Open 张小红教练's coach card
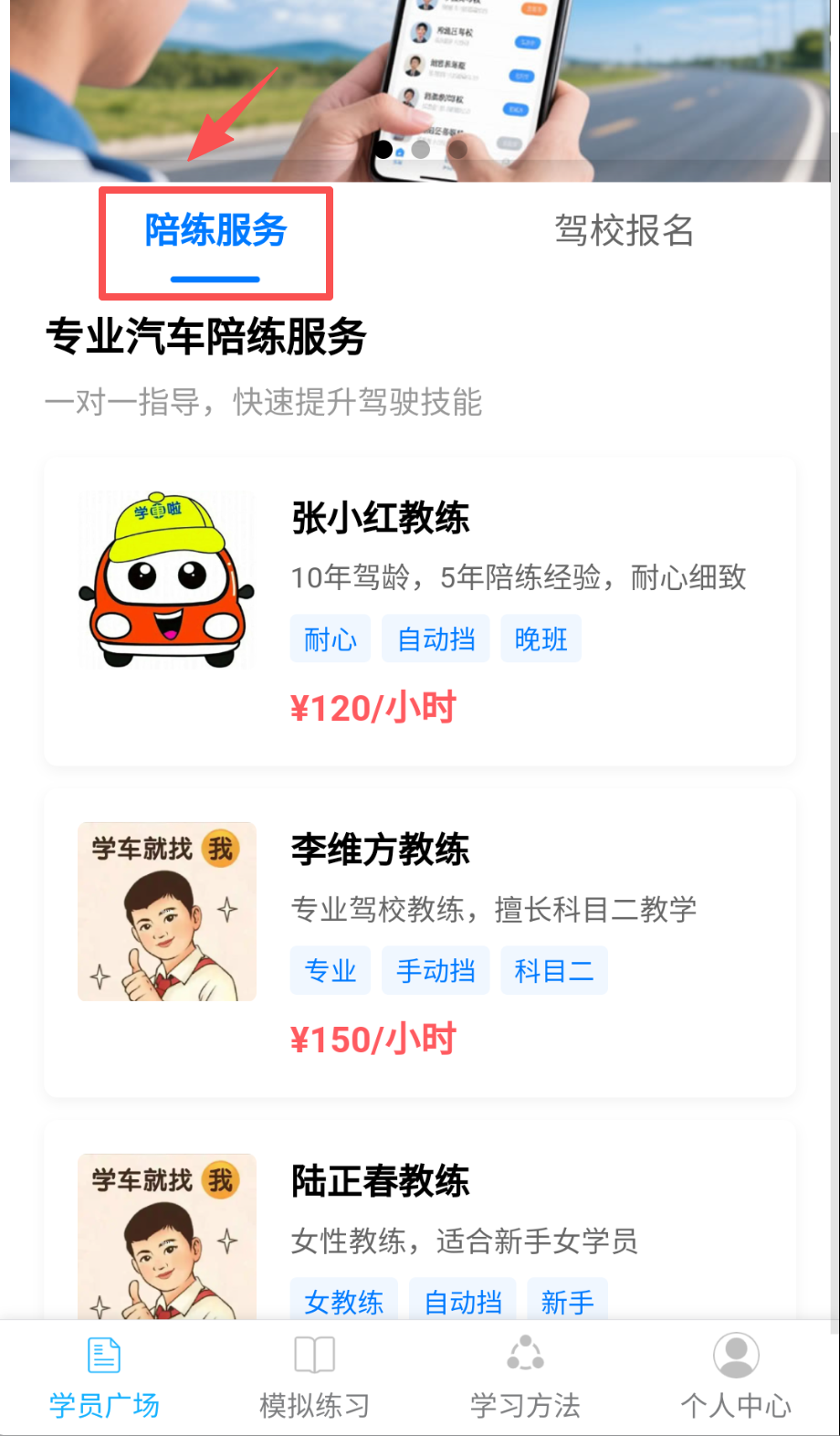 pyautogui.click(x=419, y=610)
